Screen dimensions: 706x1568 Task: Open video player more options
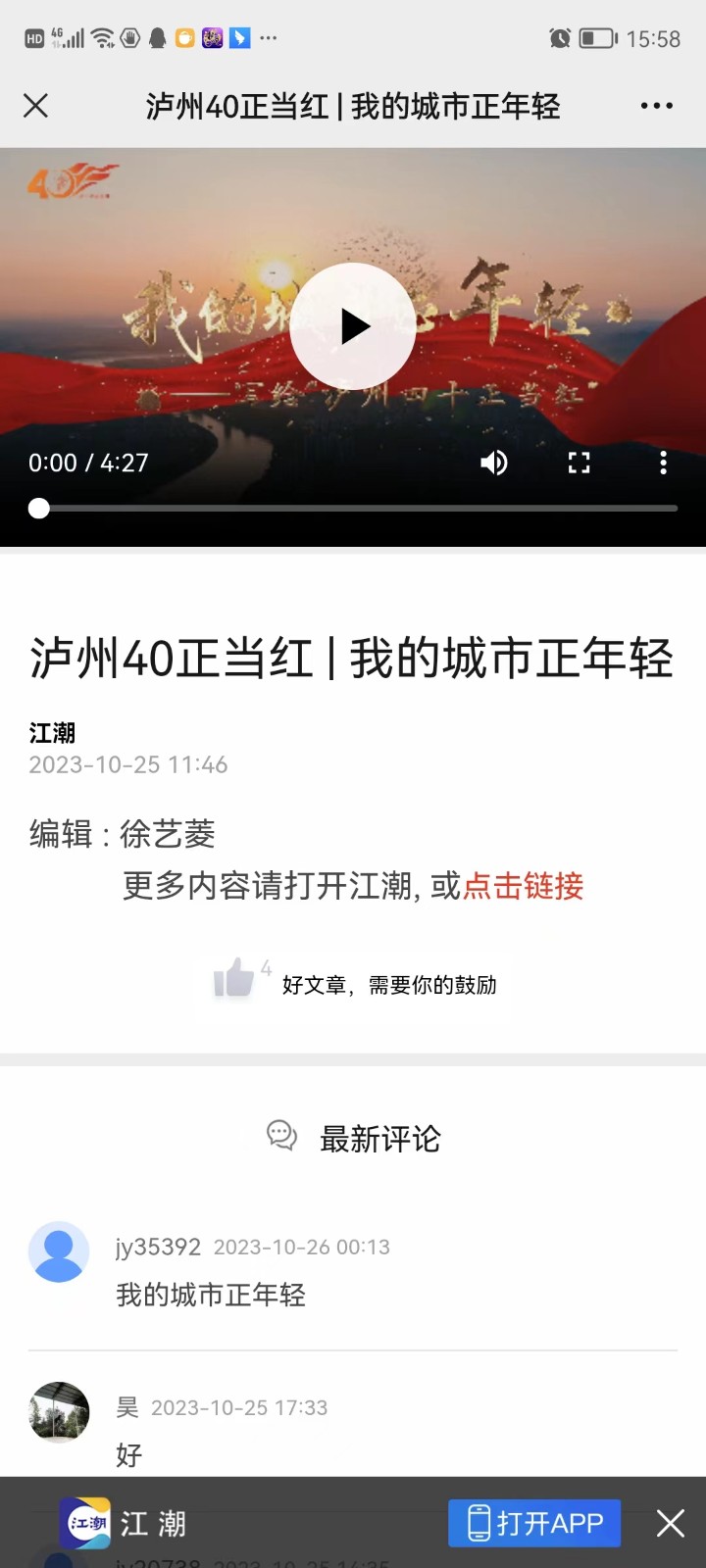tap(664, 463)
